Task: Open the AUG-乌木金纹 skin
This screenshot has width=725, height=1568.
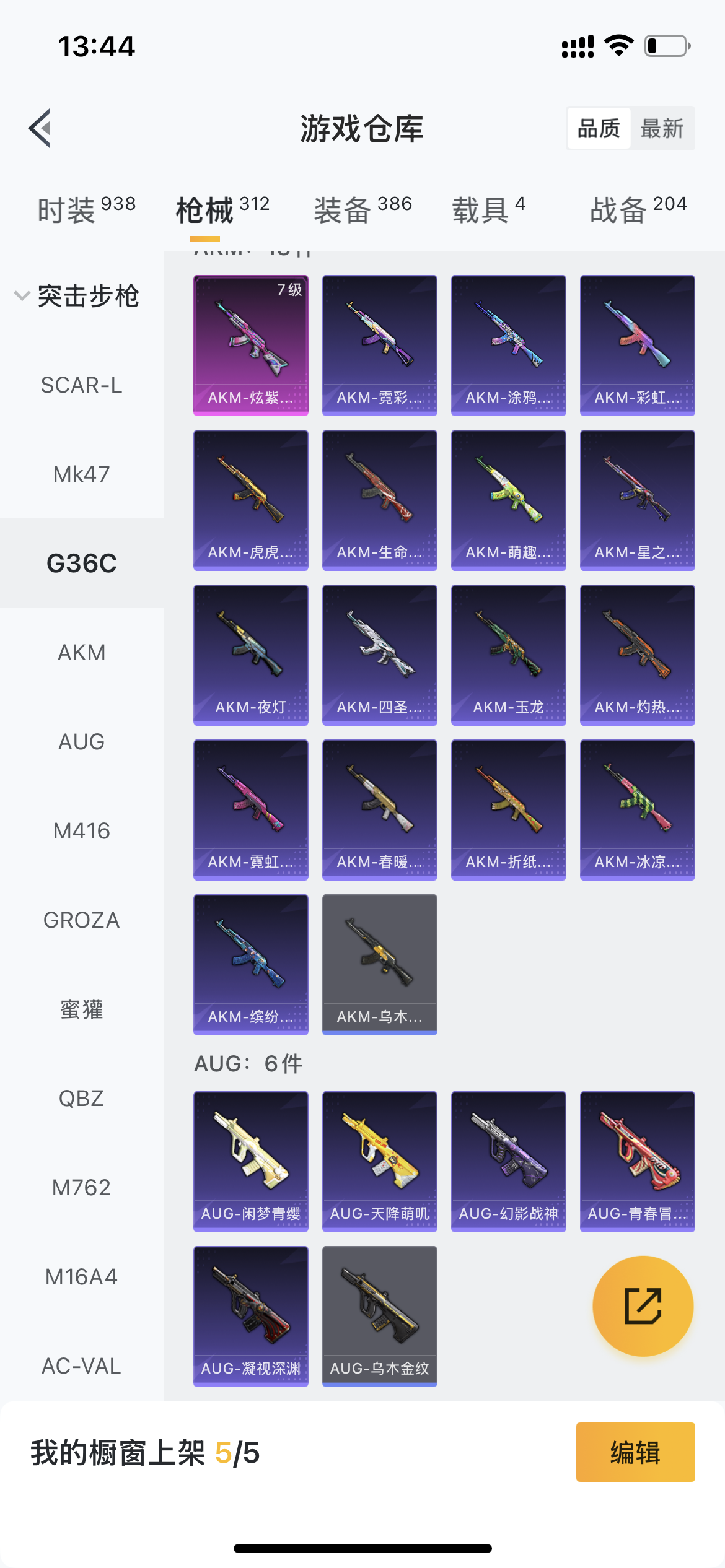Action: coord(380,1316)
